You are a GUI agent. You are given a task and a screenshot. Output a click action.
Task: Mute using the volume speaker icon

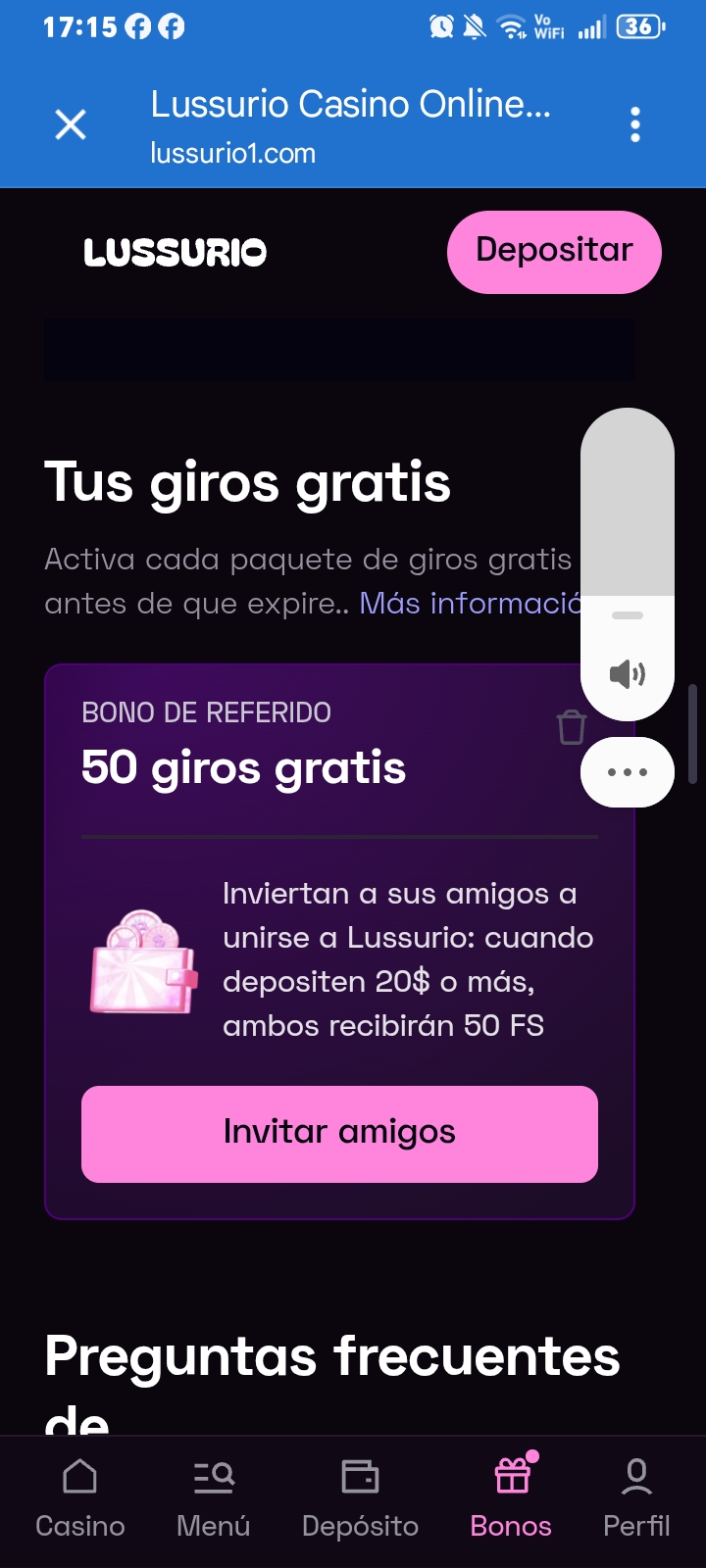pos(628,674)
